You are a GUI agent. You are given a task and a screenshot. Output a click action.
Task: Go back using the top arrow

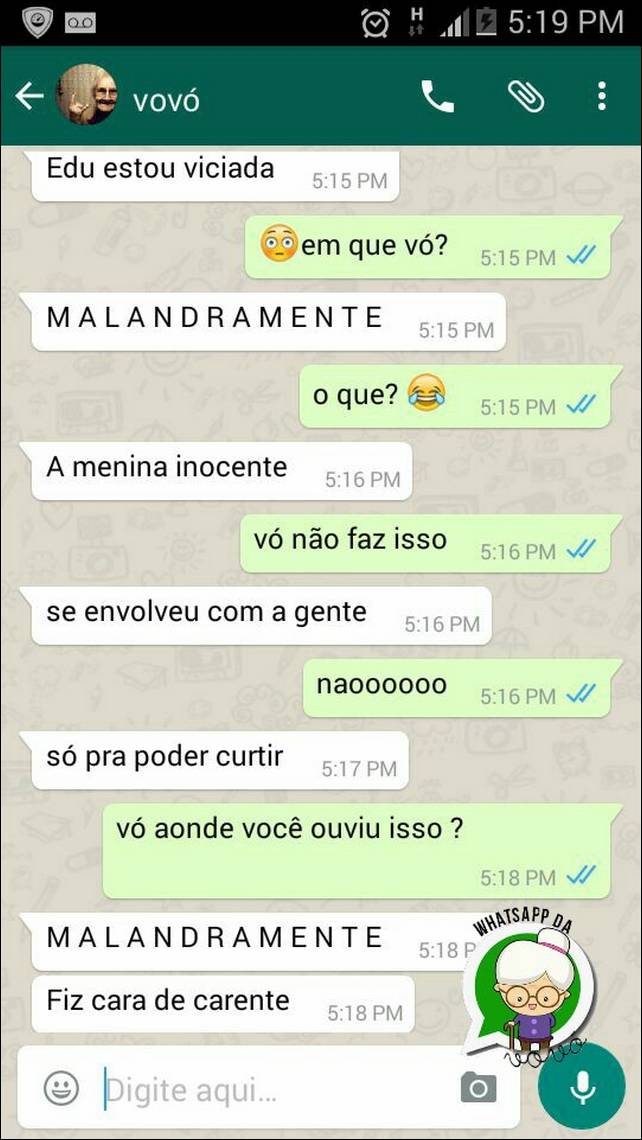[30, 96]
